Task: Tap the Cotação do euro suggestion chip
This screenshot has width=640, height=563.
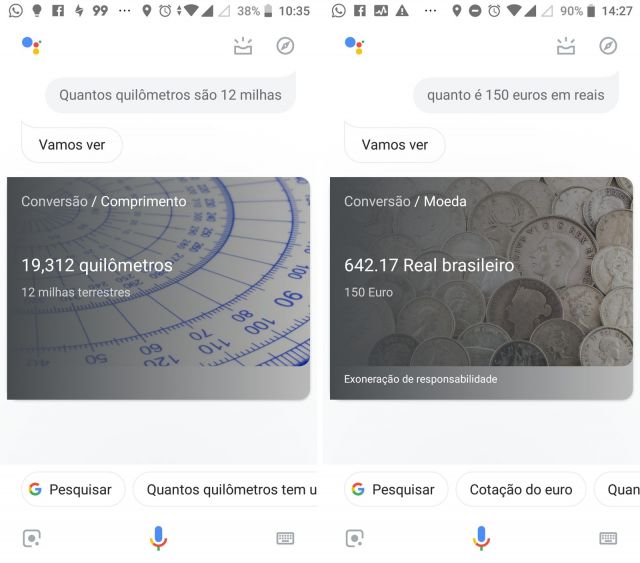Action: click(x=521, y=490)
